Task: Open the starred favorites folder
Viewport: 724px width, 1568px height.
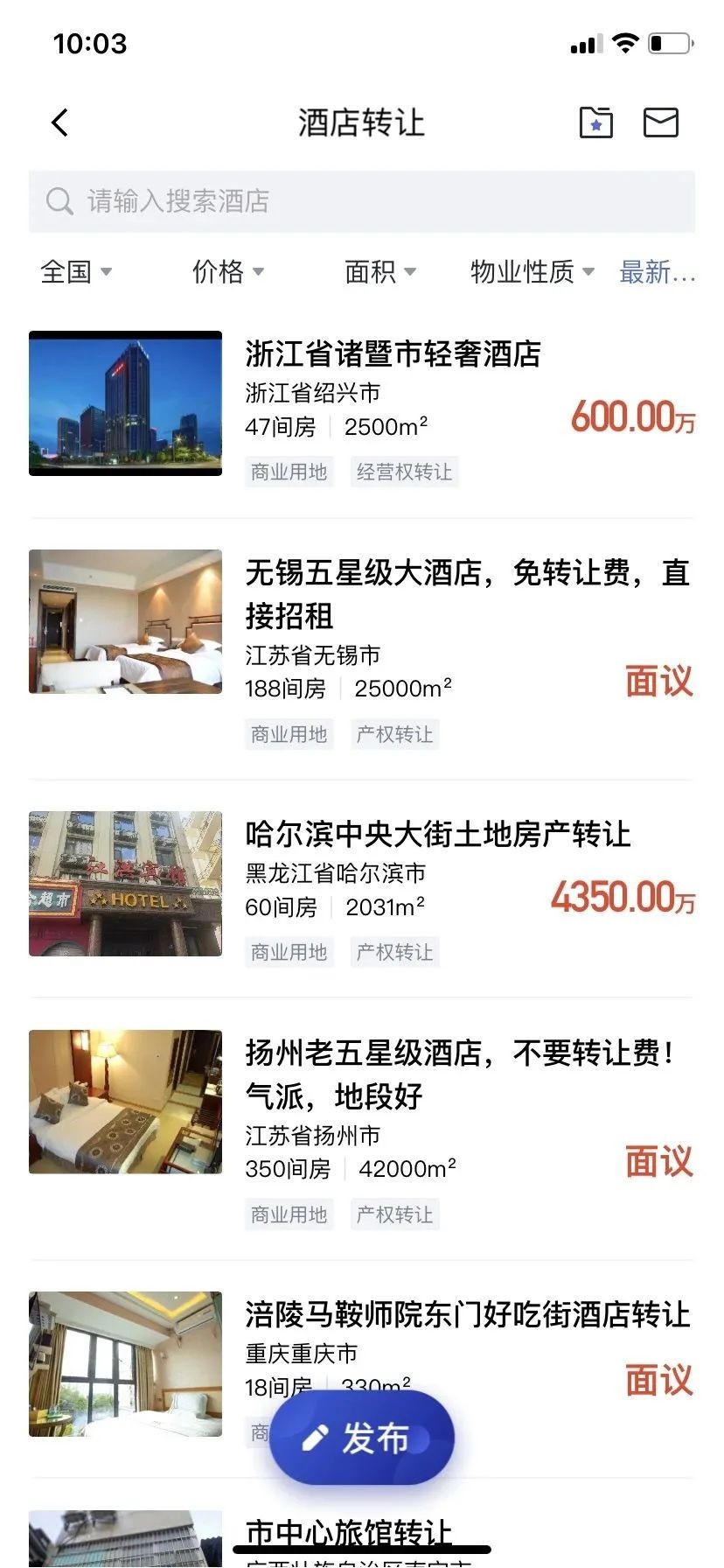Action: pos(596,122)
